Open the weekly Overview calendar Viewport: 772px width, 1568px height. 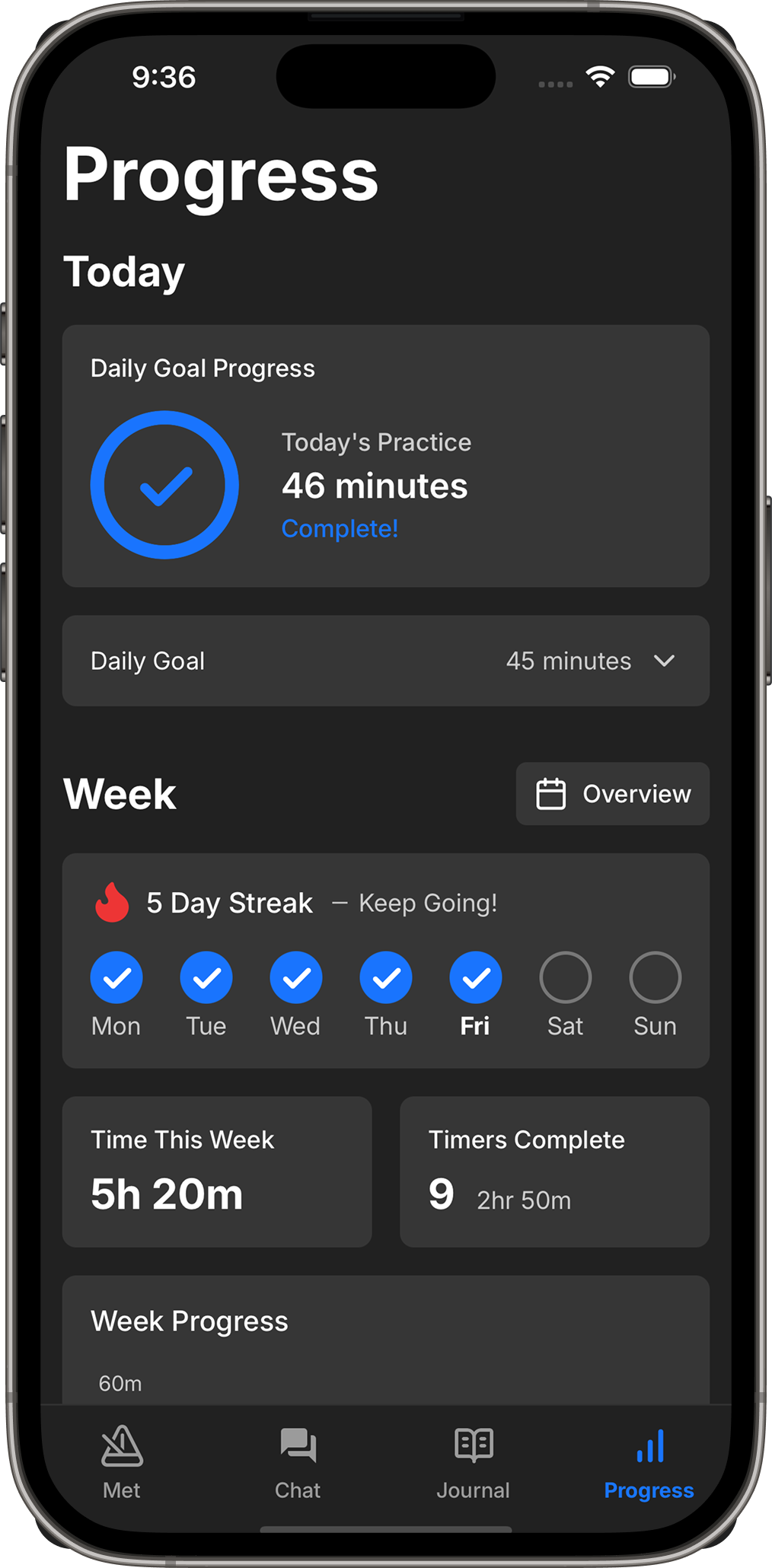(612, 794)
